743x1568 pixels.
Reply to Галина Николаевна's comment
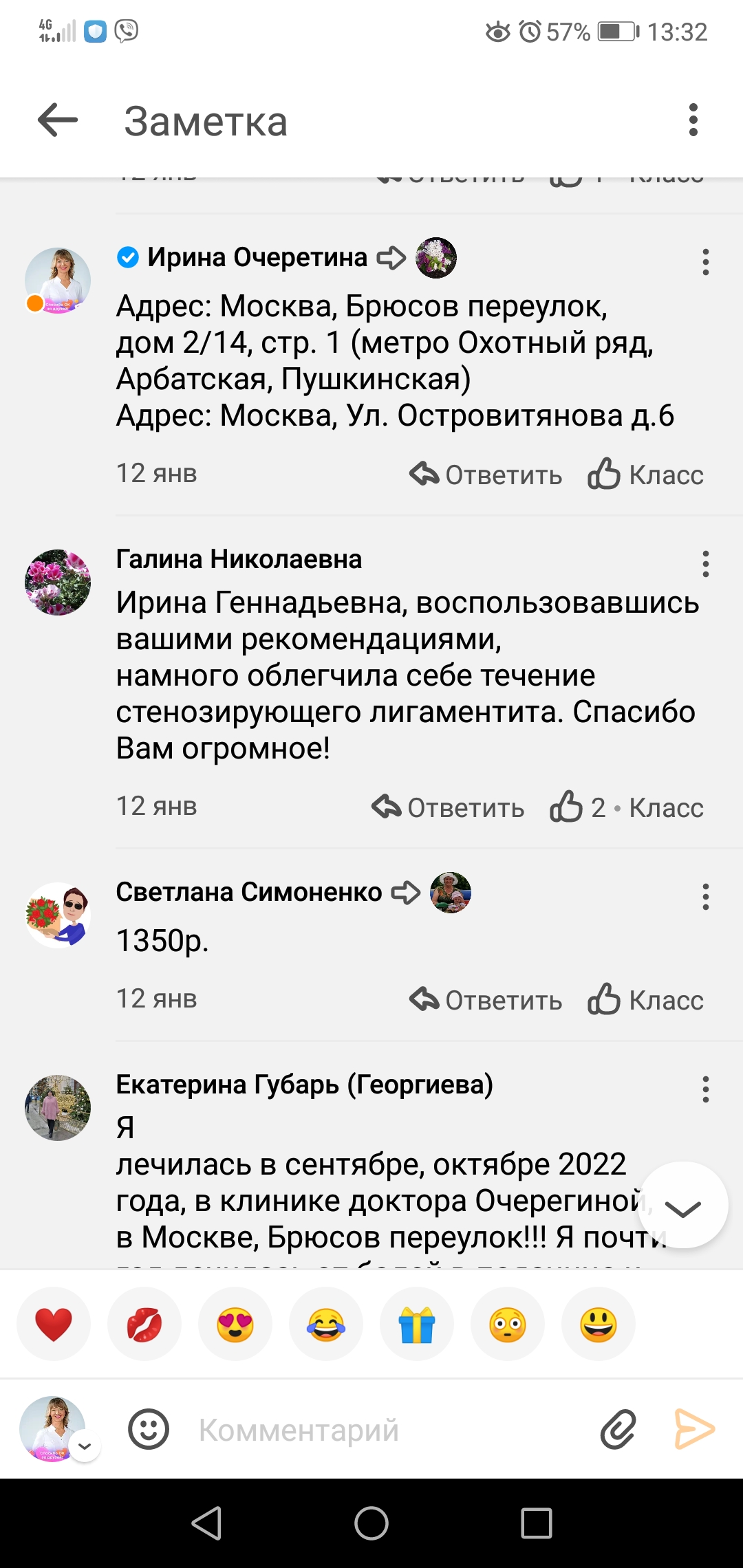coord(448,807)
